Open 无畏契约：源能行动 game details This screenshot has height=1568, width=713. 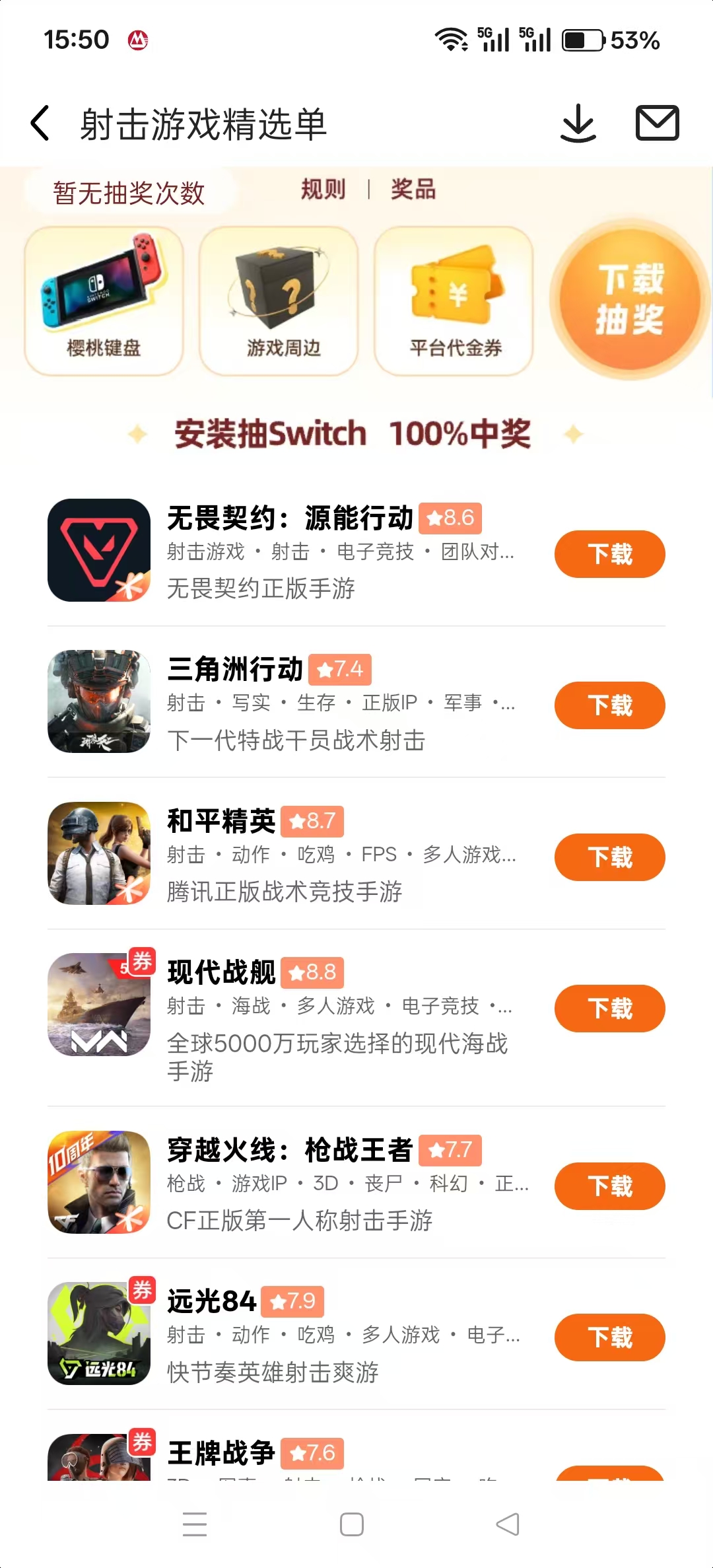pyautogui.click(x=290, y=518)
